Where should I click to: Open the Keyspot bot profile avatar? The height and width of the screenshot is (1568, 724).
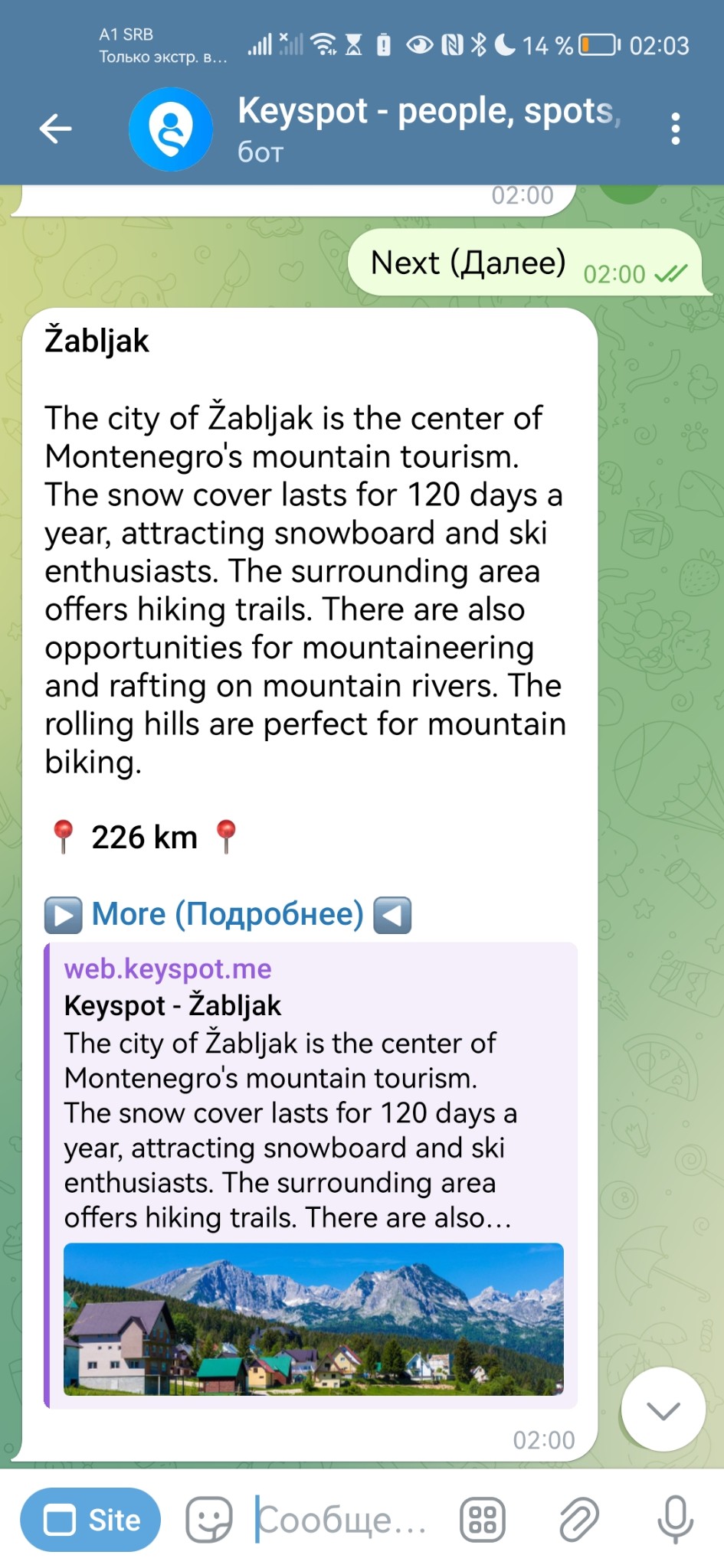171,129
